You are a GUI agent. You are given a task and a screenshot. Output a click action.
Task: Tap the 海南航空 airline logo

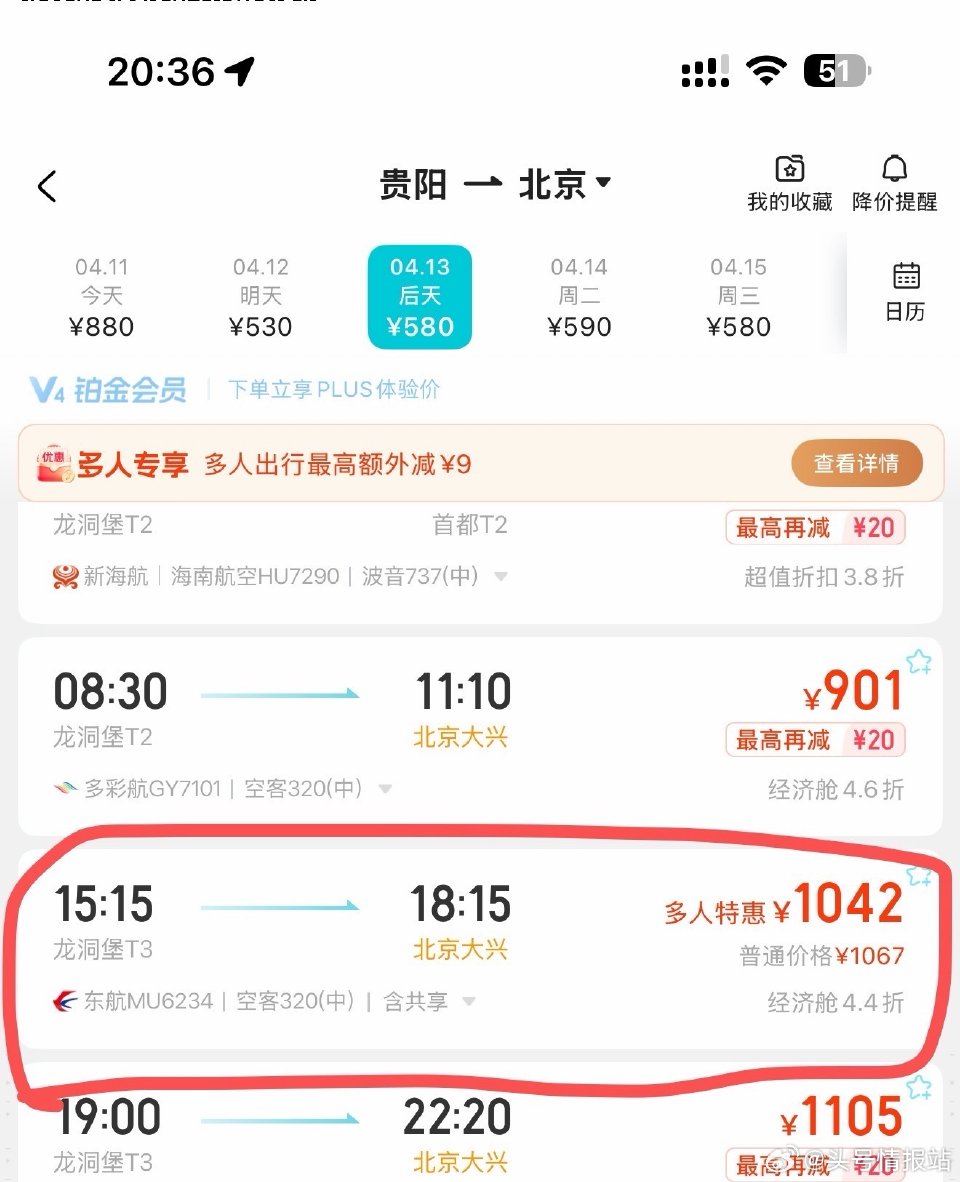pyautogui.click(x=62, y=576)
